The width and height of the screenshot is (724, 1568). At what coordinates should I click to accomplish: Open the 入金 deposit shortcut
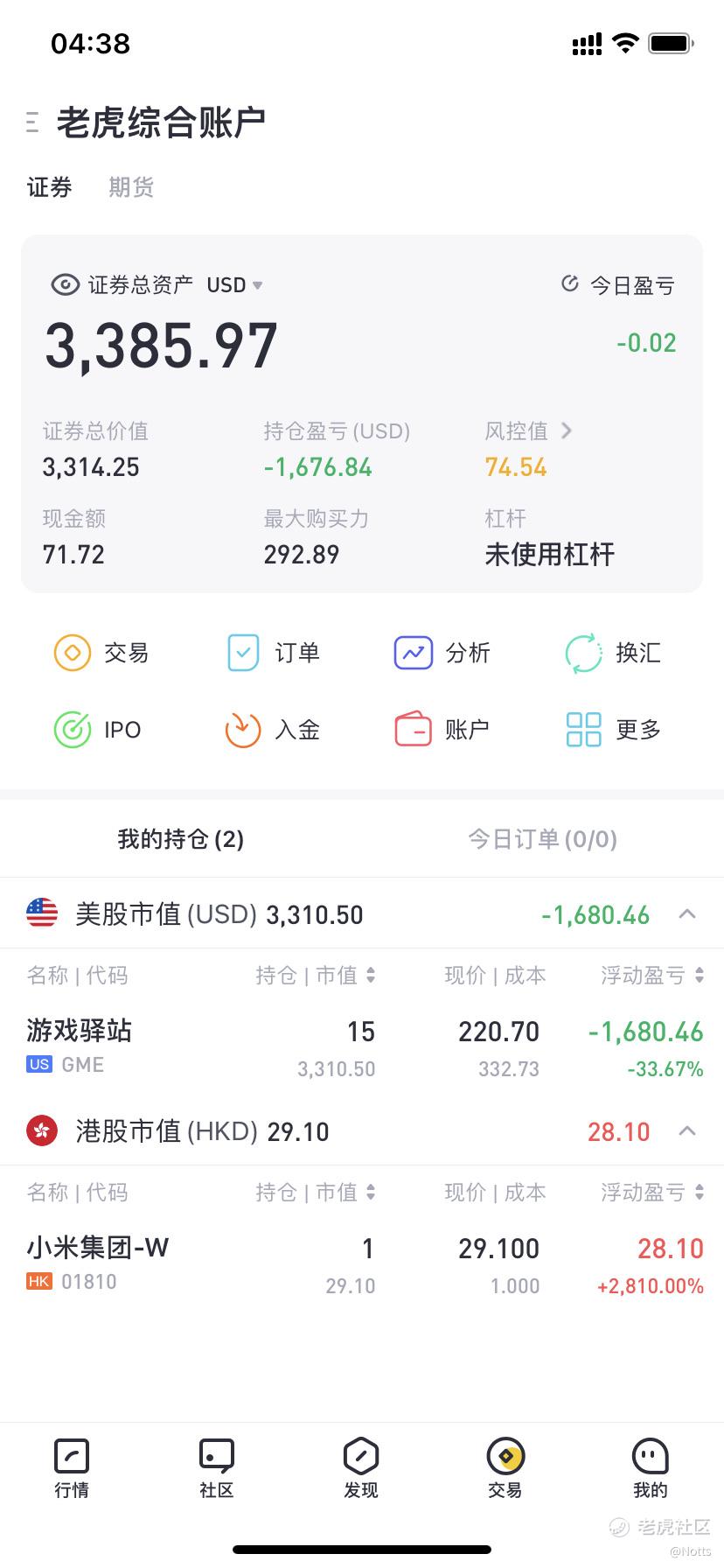(273, 730)
